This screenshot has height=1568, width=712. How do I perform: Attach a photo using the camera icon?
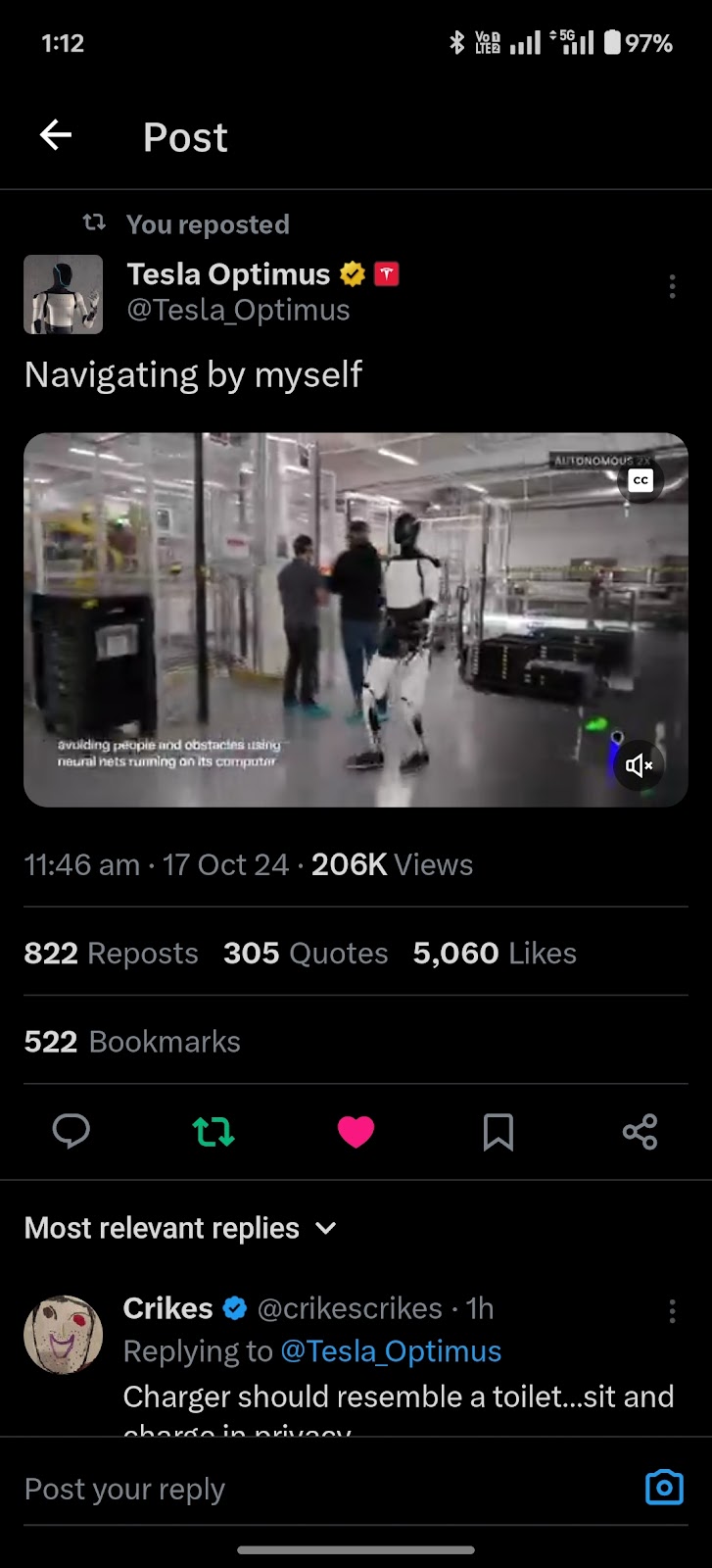coord(664,1488)
